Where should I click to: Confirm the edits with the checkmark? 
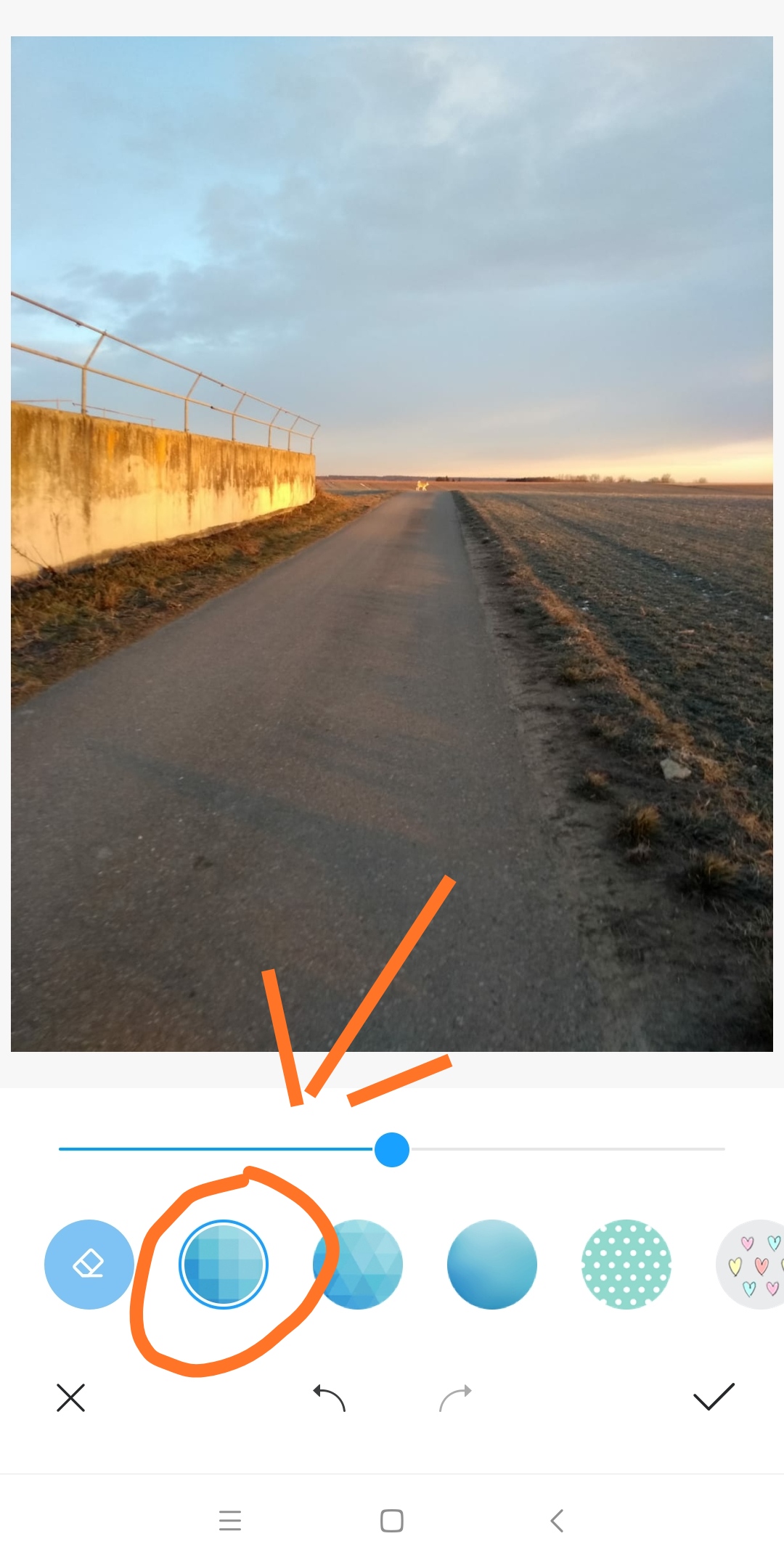714,1397
